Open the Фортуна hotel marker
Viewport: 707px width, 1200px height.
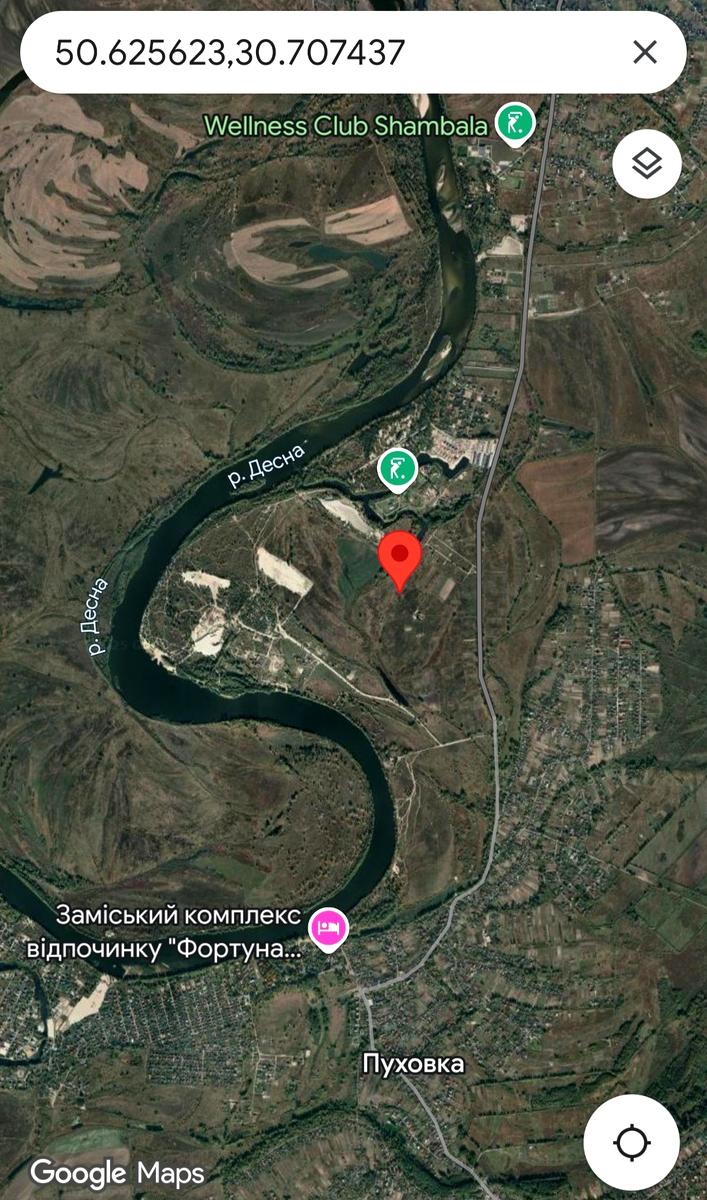[328, 929]
